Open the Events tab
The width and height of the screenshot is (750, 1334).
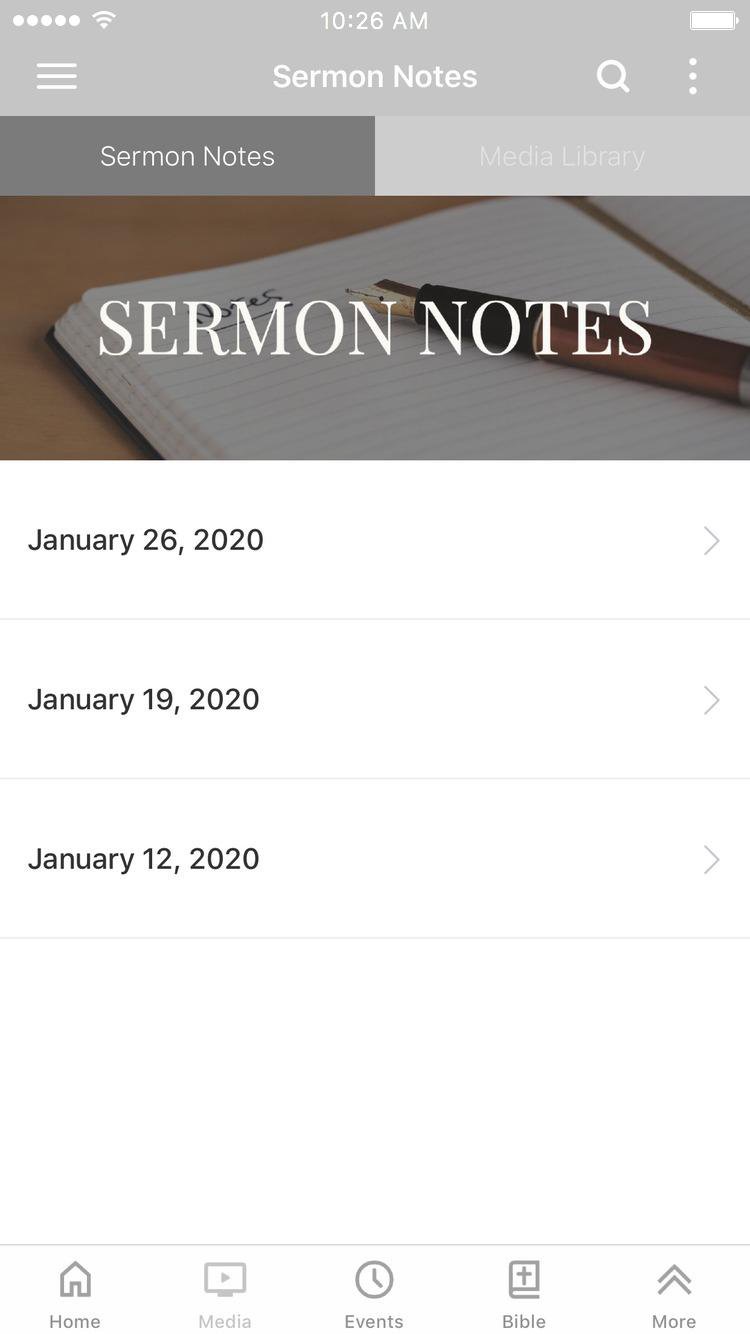tap(374, 1294)
